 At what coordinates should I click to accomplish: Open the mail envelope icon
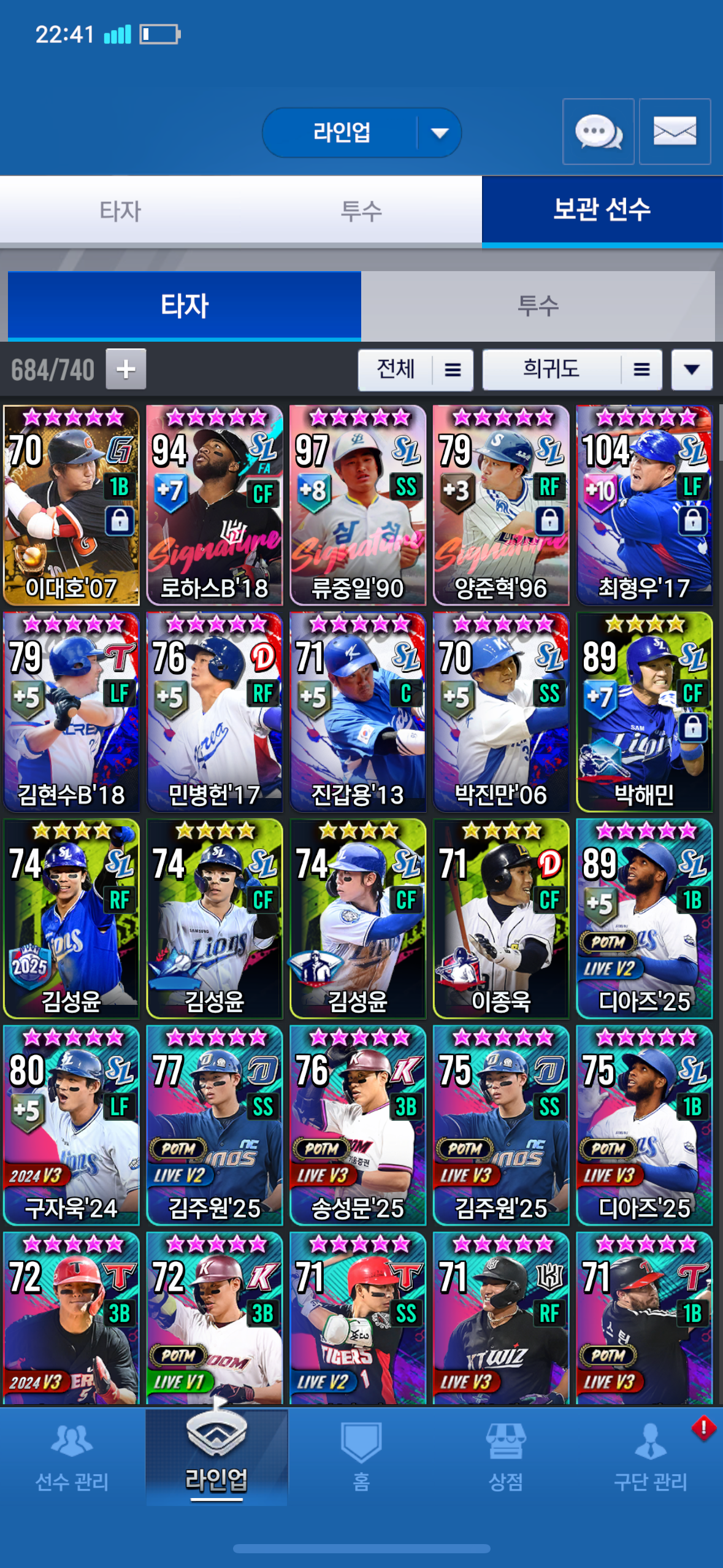coord(675,131)
